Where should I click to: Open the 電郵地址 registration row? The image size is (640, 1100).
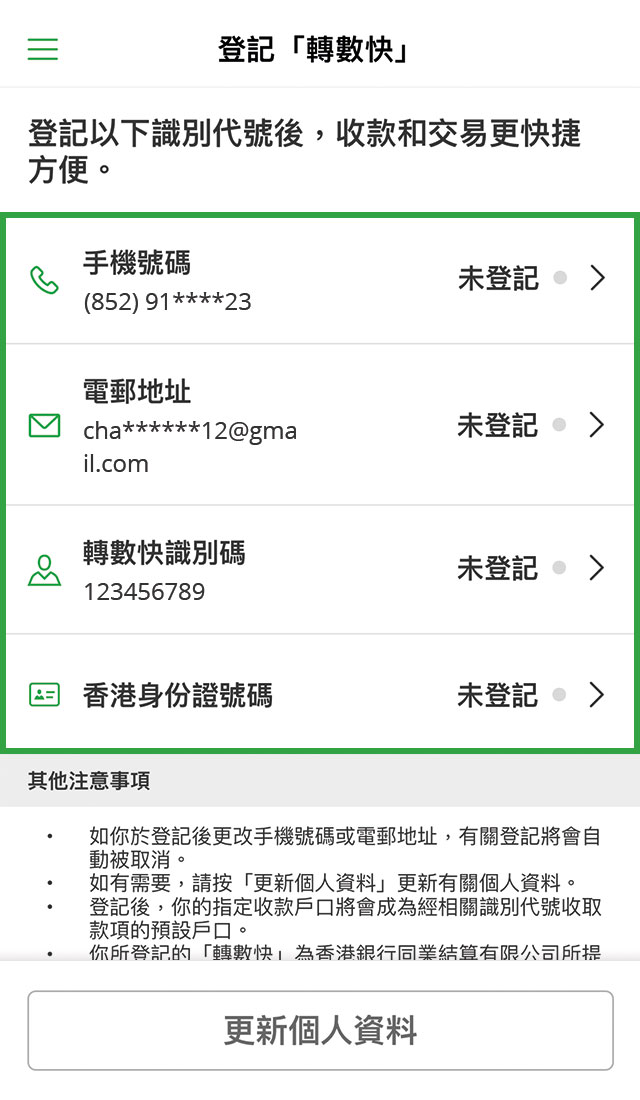pos(320,426)
